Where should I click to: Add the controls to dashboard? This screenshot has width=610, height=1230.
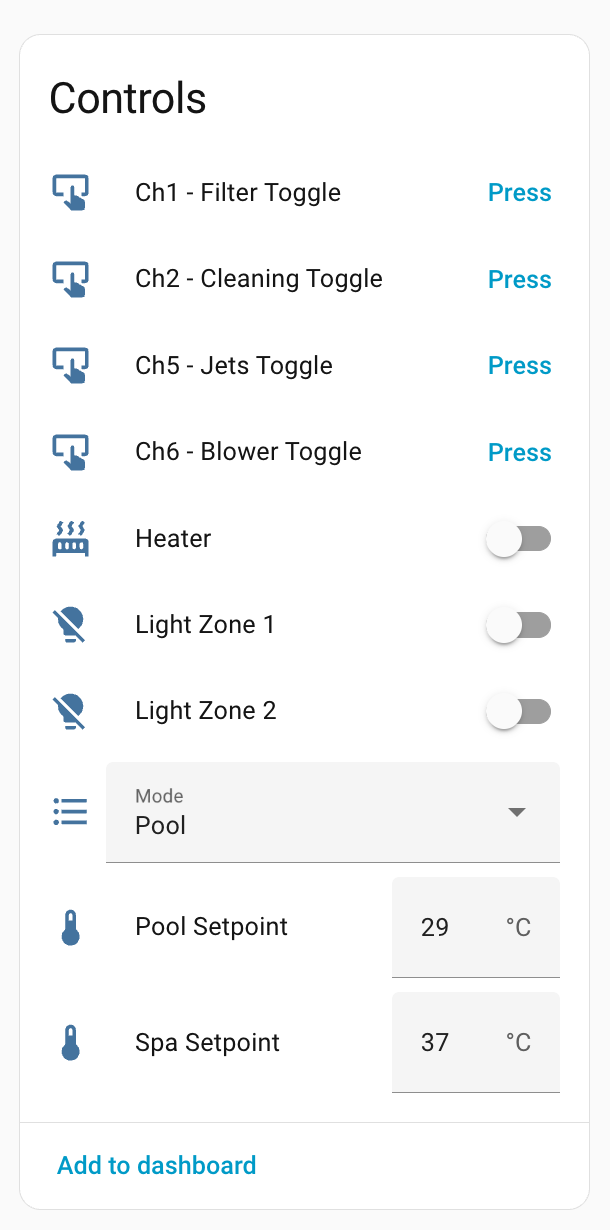(x=157, y=1165)
